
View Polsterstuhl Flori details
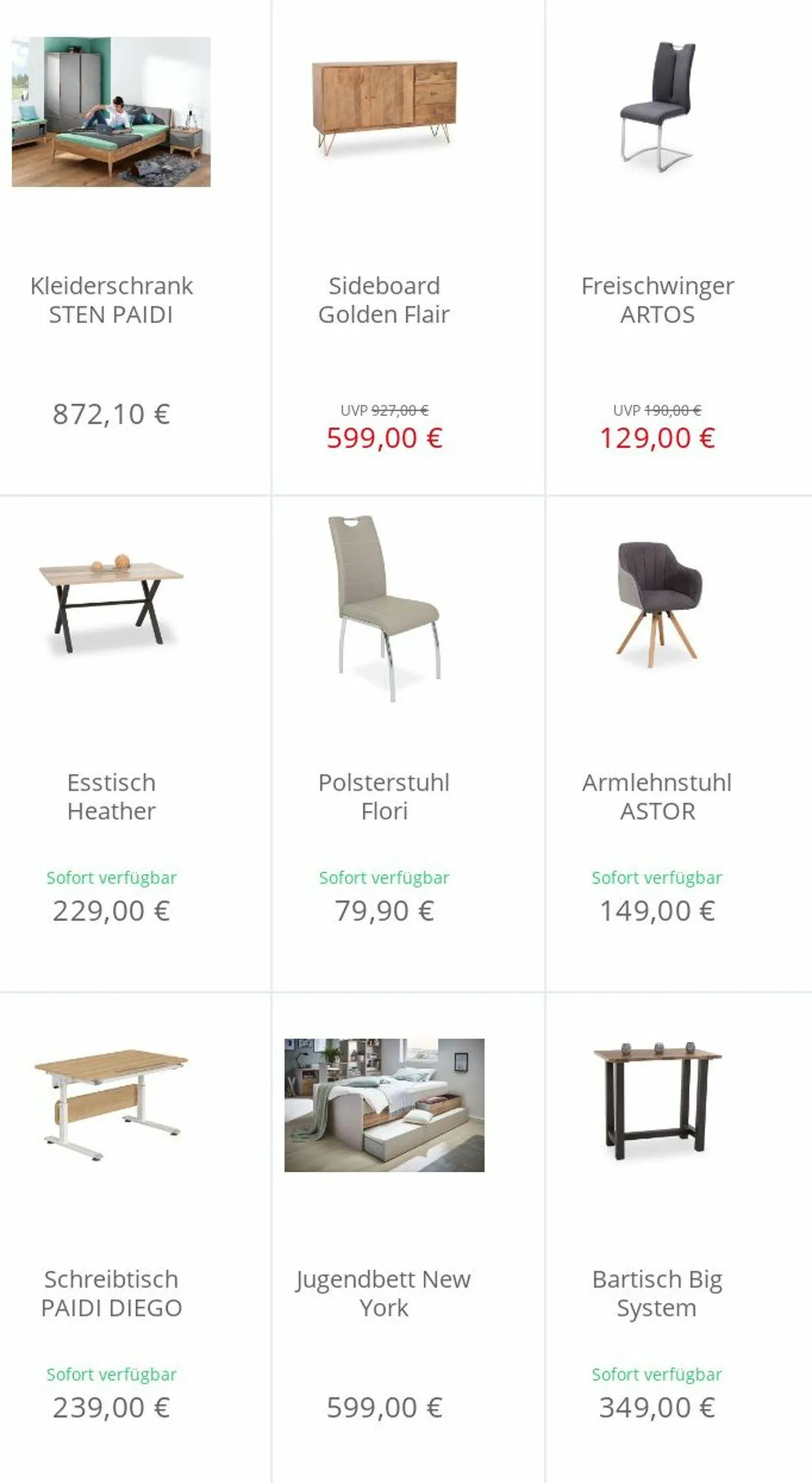click(x=384, y=797)
